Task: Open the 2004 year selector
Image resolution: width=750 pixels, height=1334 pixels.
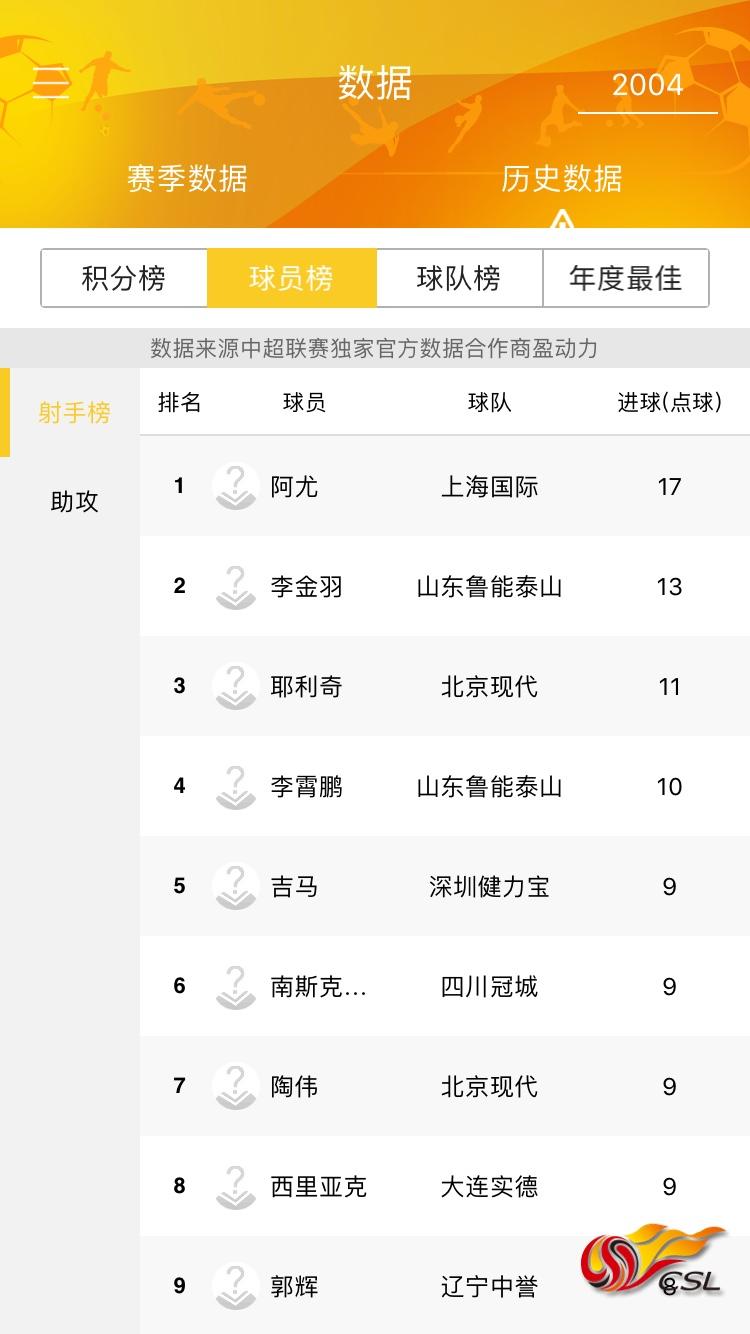Action: click(648, 85)
